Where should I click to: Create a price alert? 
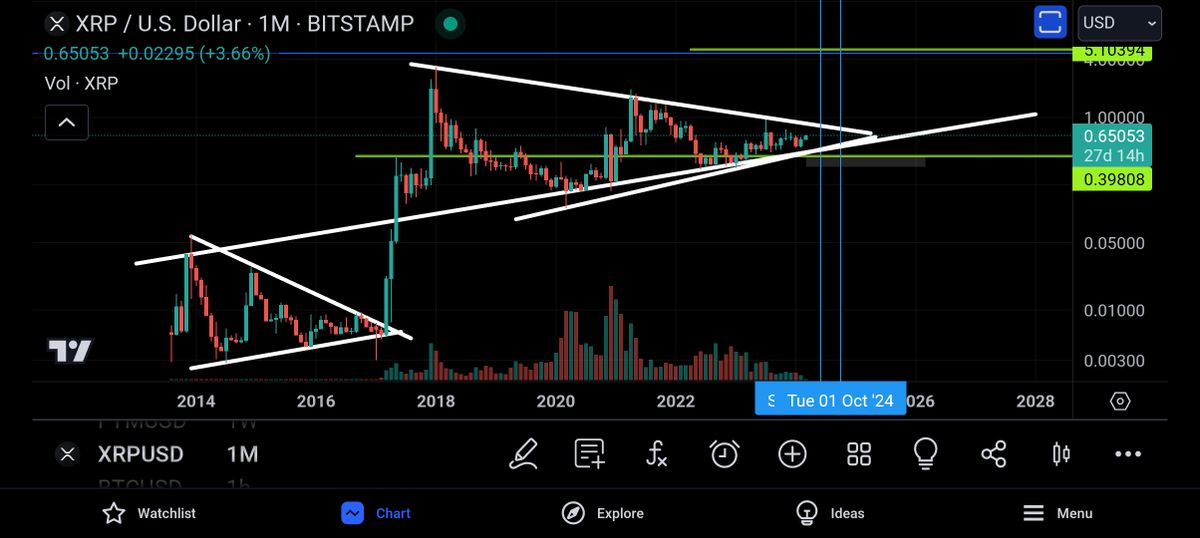tap(724, 454)
